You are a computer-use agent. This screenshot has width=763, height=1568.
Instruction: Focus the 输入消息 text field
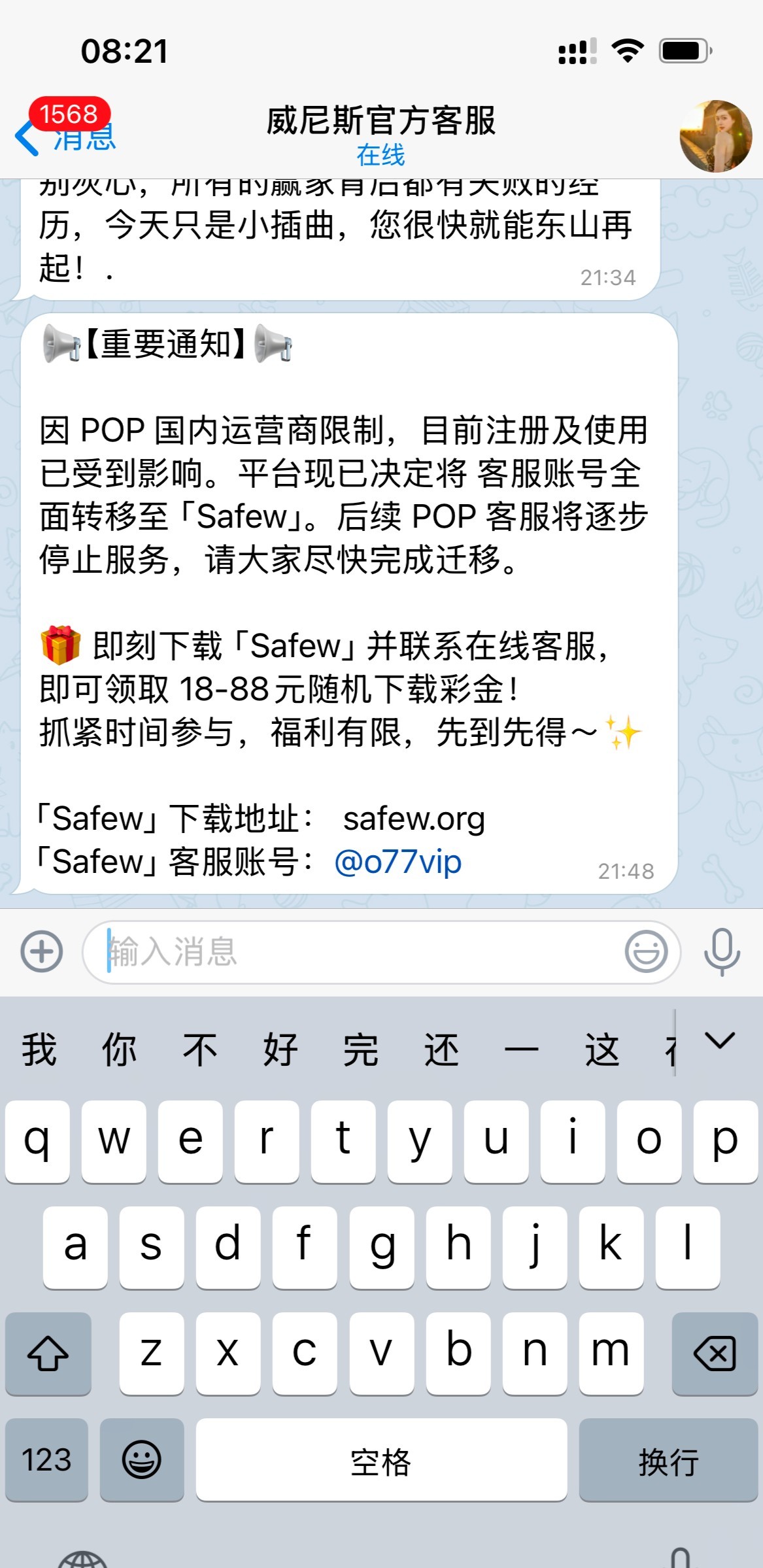click(x=353, y=951)
